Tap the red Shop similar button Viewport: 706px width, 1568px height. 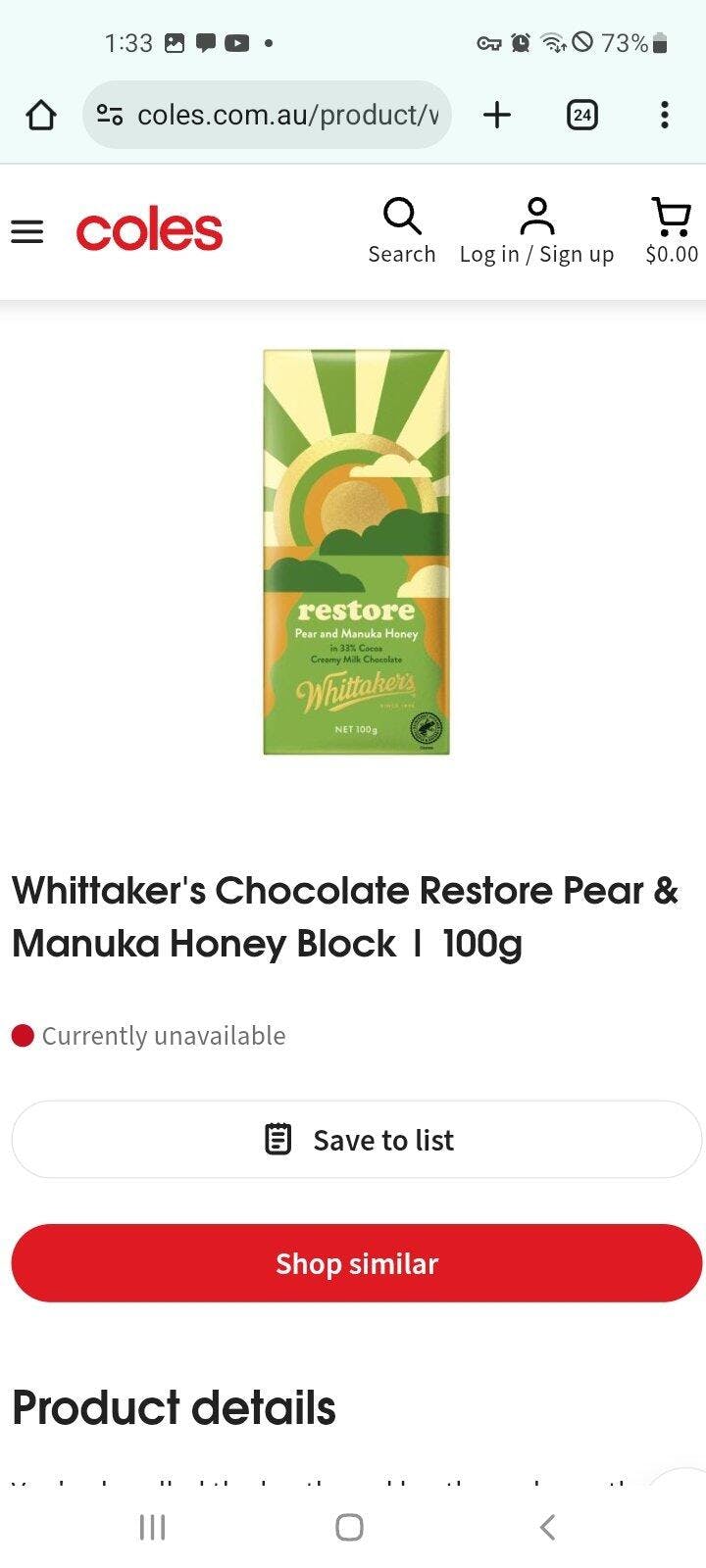pyautogui.click(x=357, y=1263)
